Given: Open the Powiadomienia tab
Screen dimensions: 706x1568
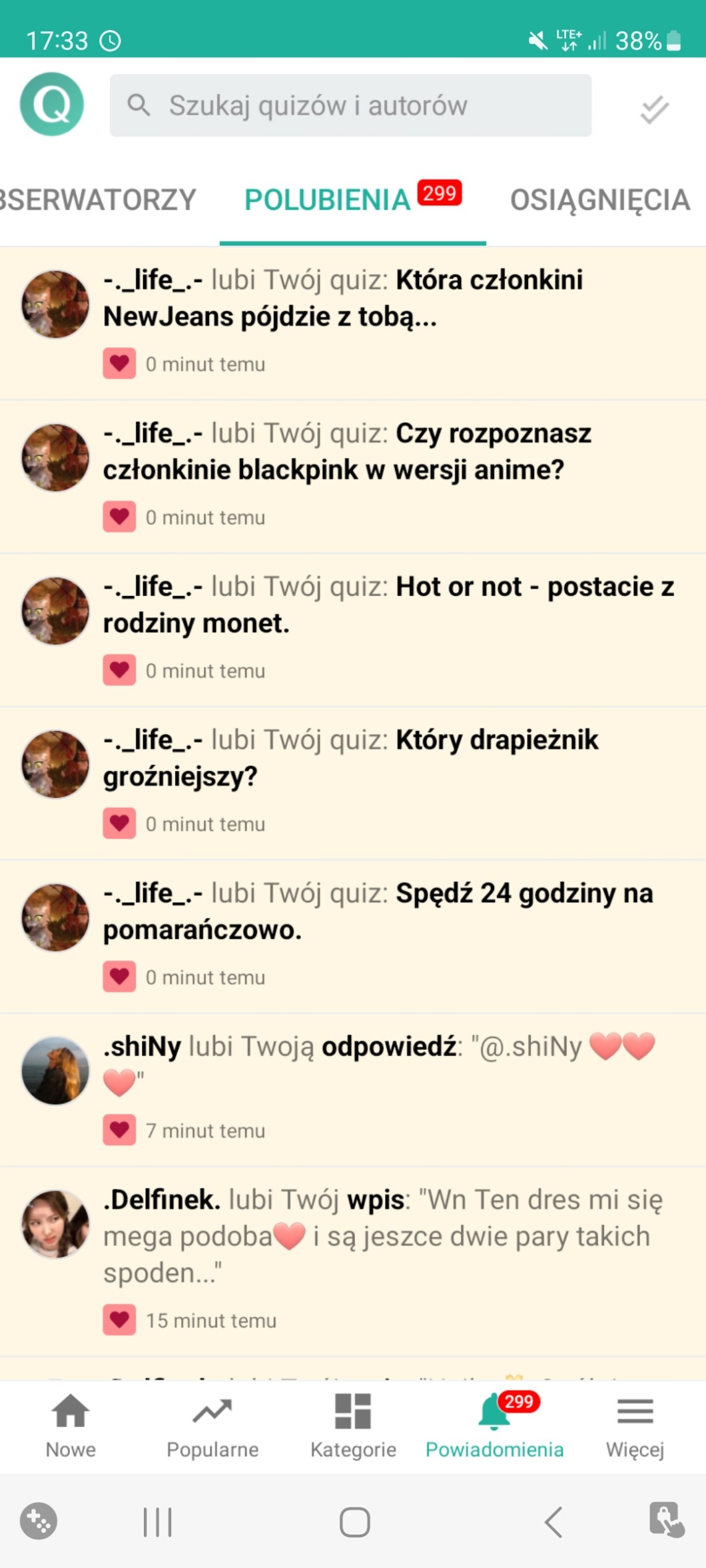Looking at the screenshot, I should tap(494, 1427).
